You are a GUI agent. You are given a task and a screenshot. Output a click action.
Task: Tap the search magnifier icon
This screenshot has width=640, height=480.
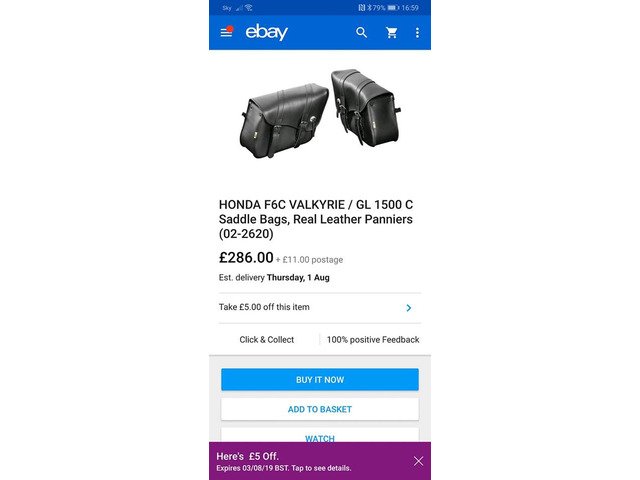[x=361, y=32]
